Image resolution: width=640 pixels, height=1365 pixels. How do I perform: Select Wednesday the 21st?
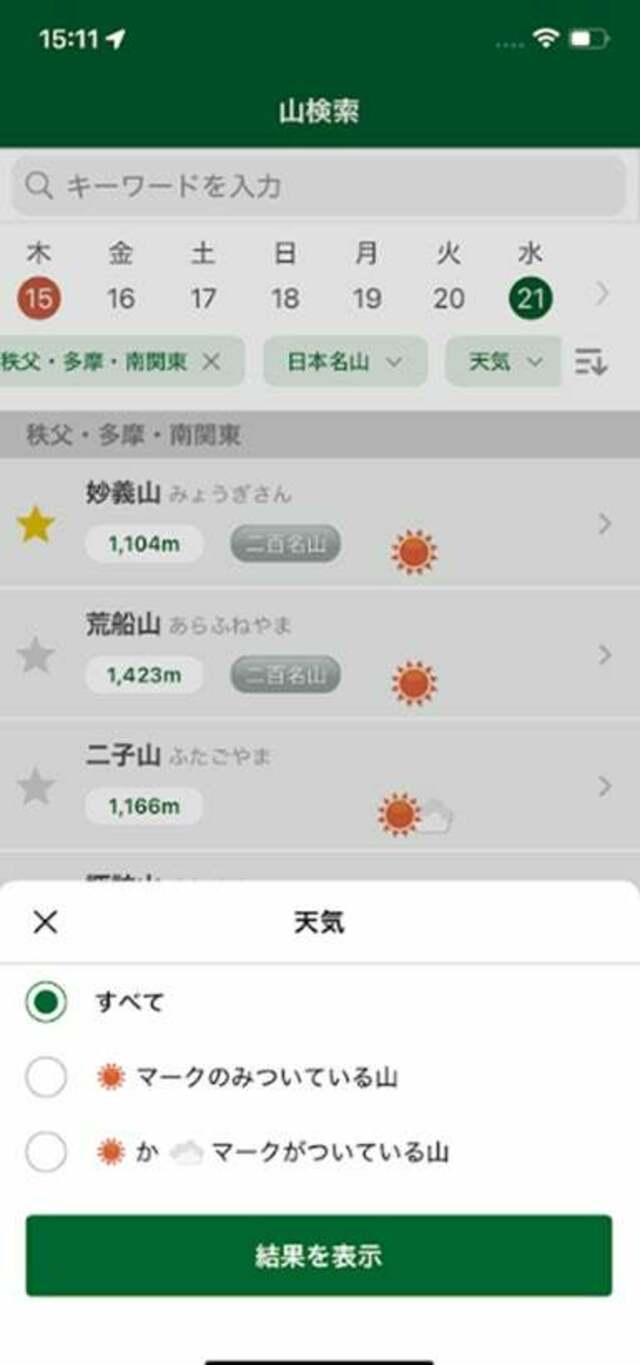tap(530, 297)
